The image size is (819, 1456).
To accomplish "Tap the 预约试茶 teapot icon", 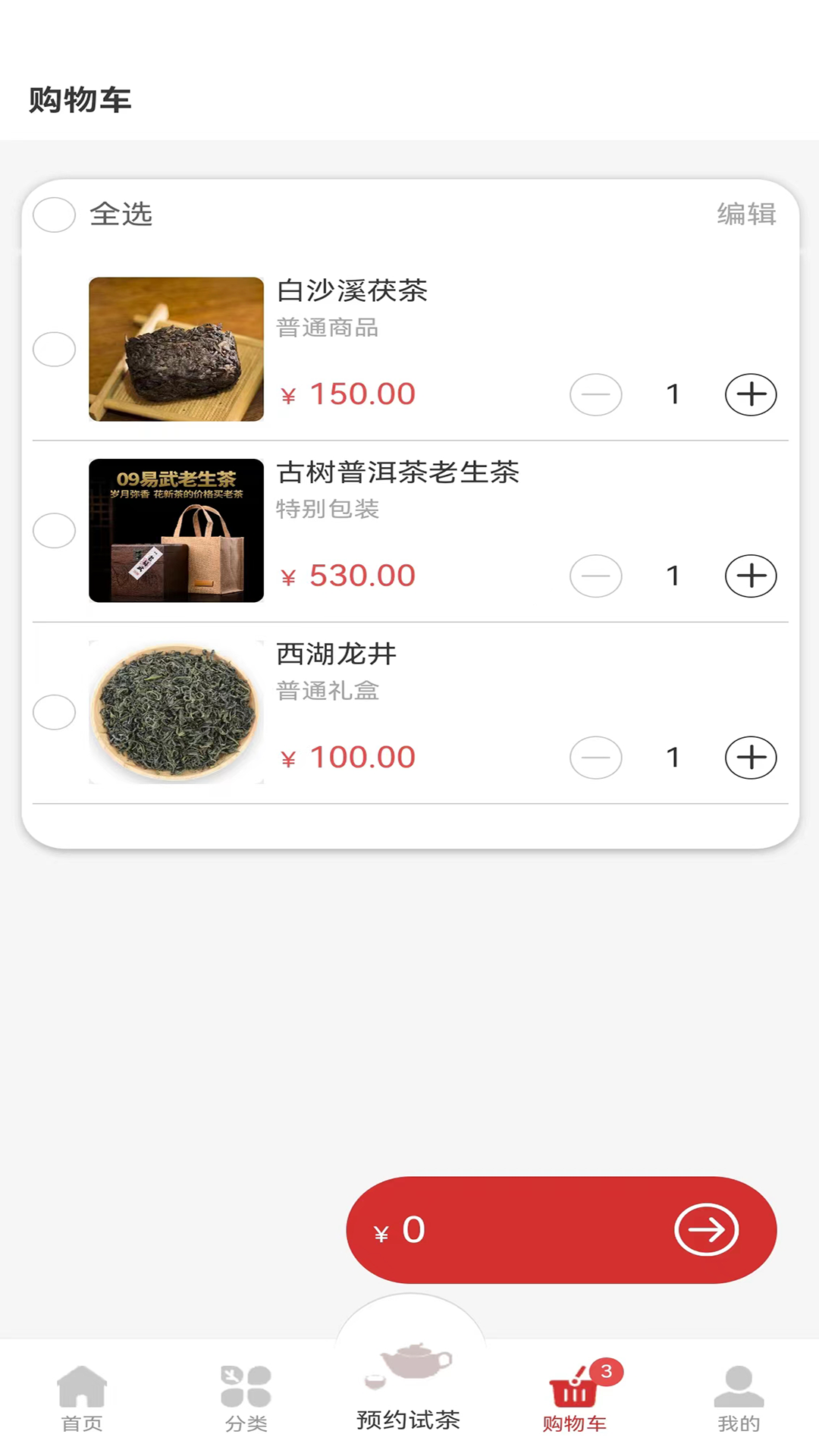I will point(409,1365).
